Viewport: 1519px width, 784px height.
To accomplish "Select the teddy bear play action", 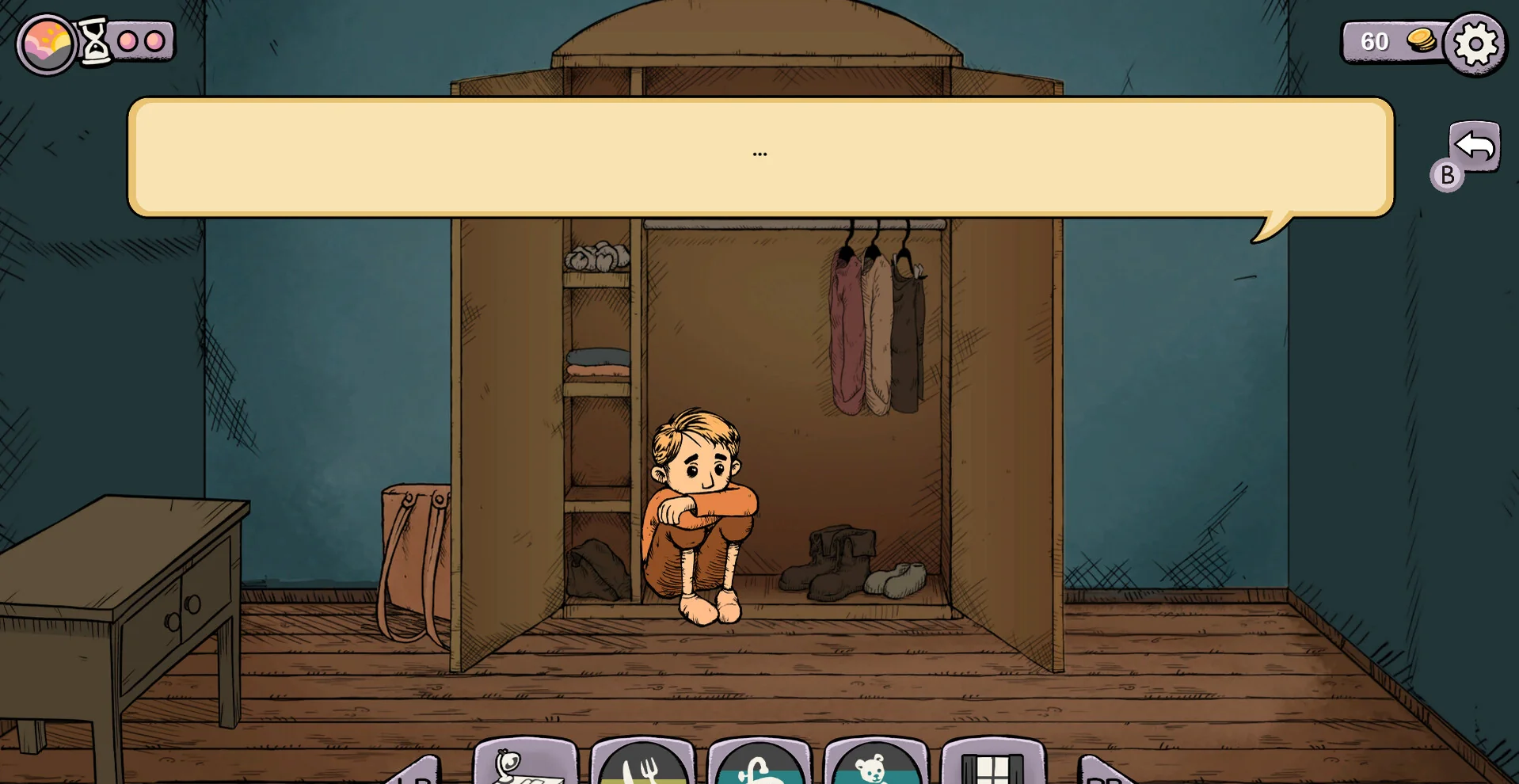I will click(876, 765).
